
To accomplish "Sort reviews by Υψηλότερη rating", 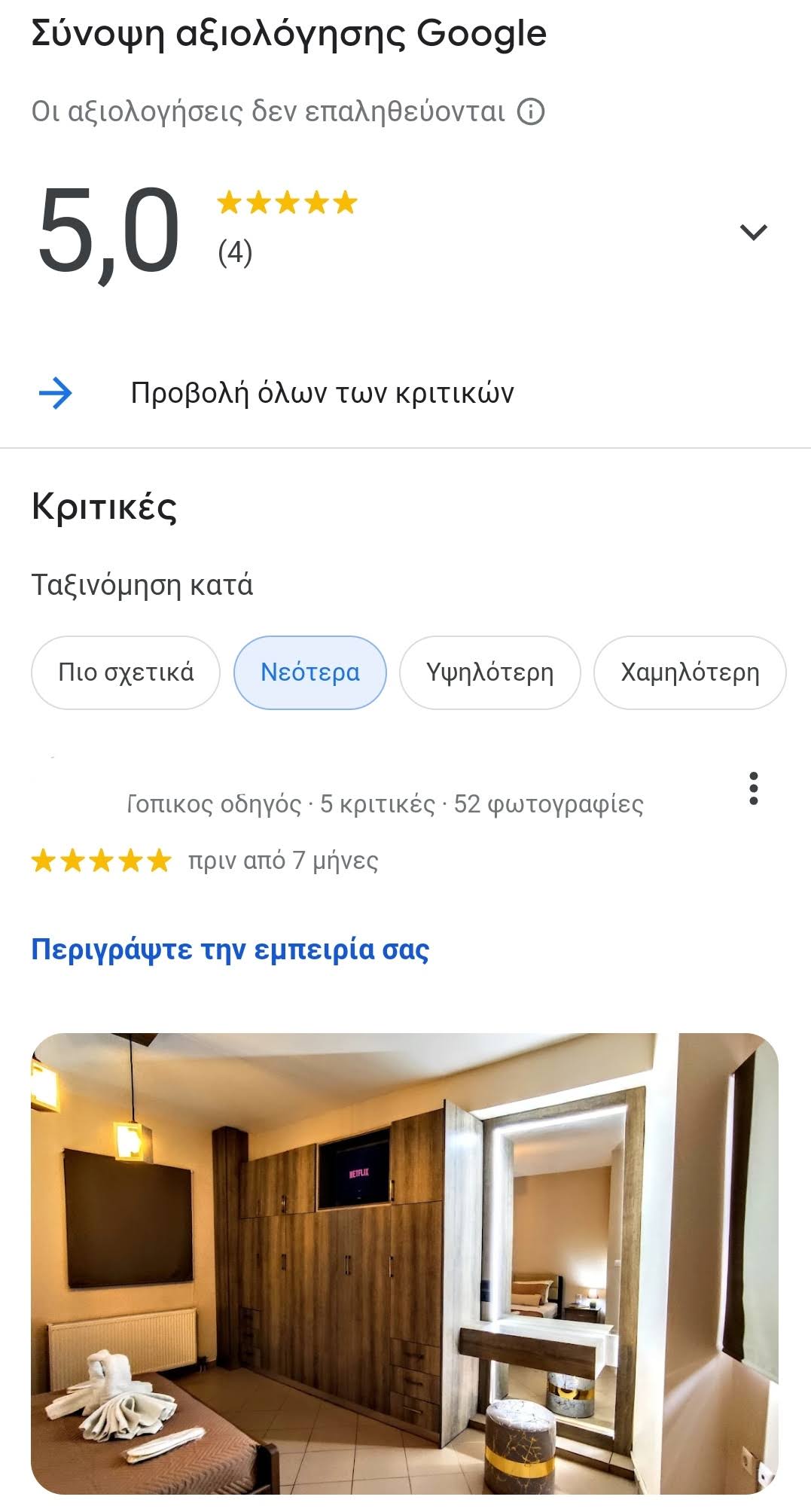I will pyautogui.click(x=490, y=672).
